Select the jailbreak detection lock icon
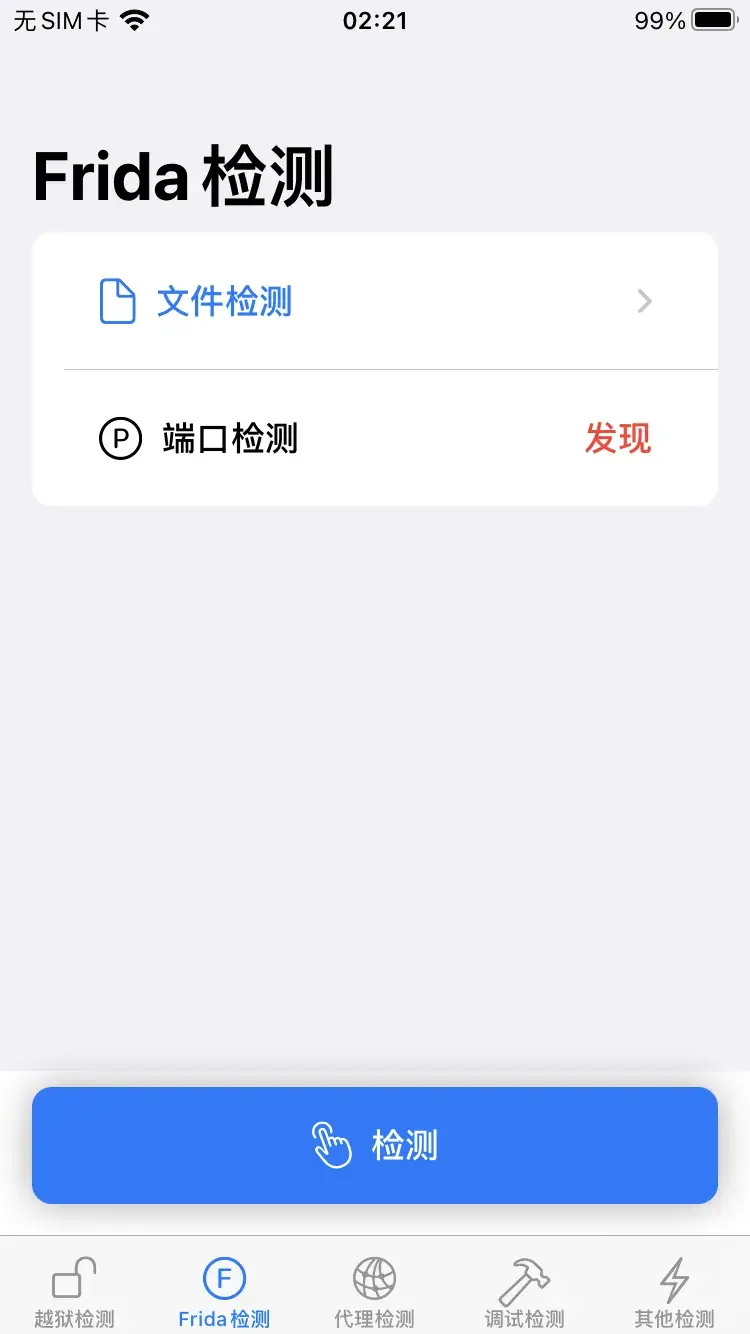The height and width of the screenshot is (1334, 750). 73,1277
